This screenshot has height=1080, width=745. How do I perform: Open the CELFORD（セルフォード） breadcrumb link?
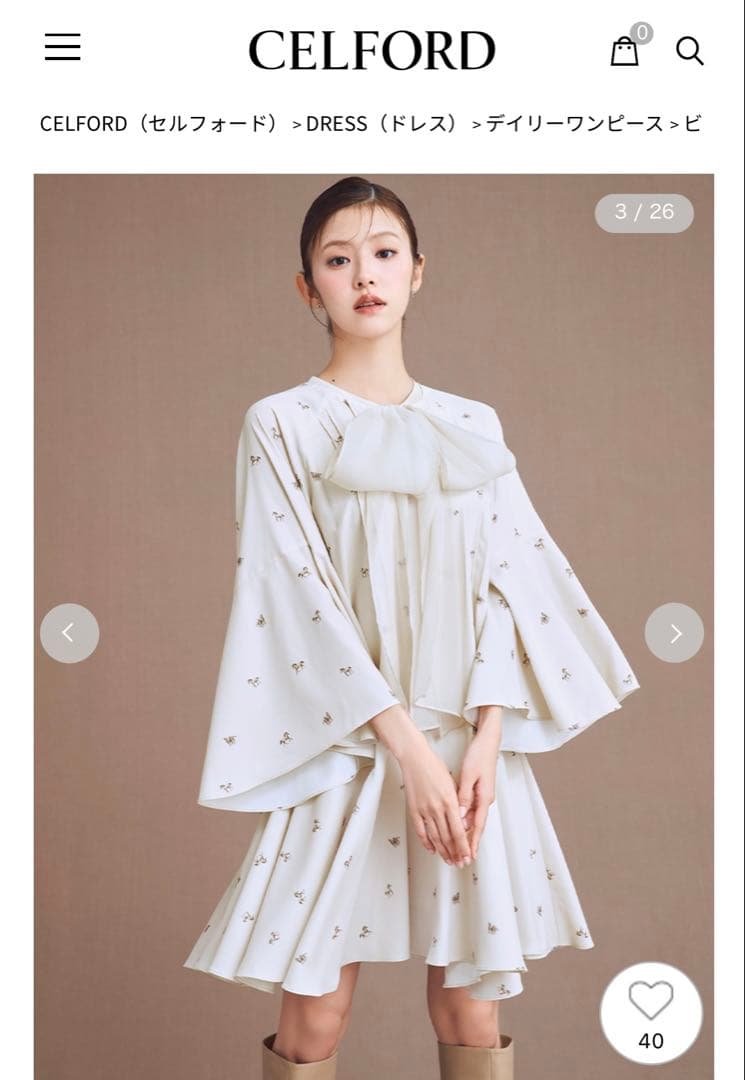click(x=160, y=124)
